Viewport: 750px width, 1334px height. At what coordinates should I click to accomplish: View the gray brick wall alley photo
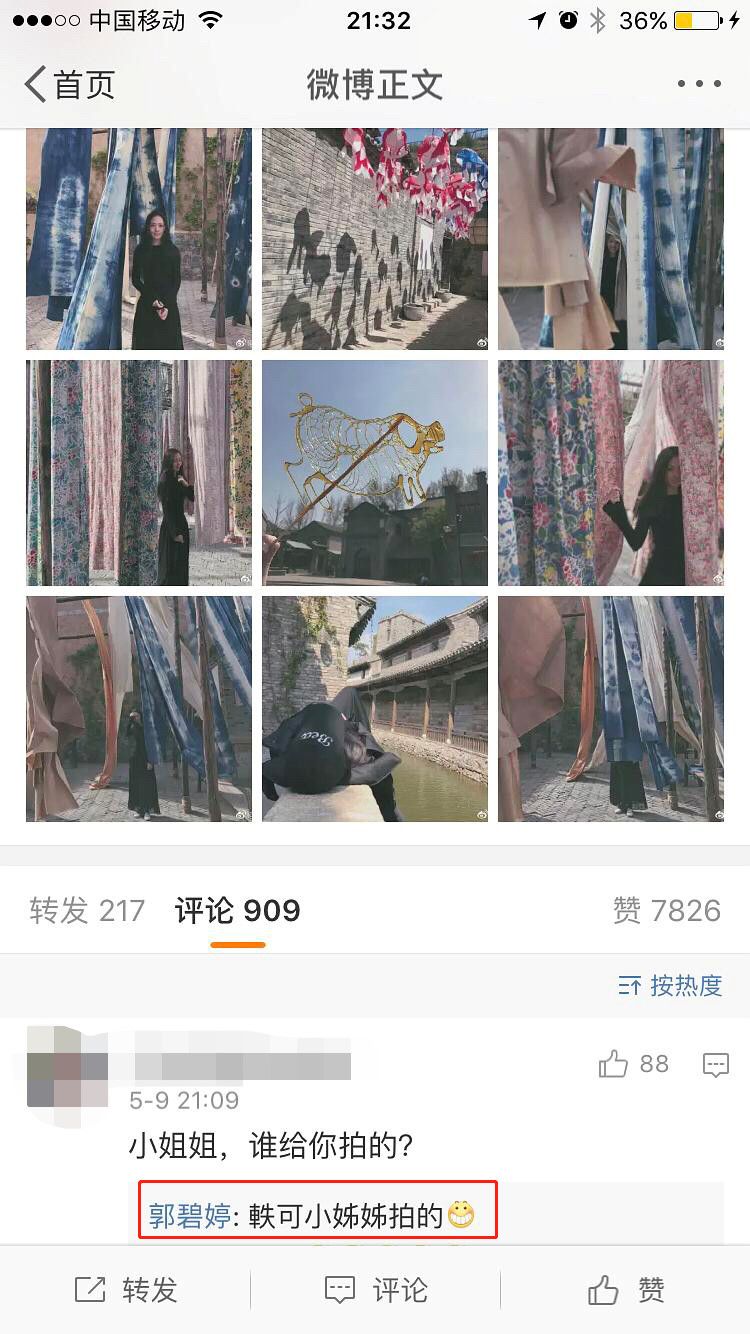pos(375,238)
